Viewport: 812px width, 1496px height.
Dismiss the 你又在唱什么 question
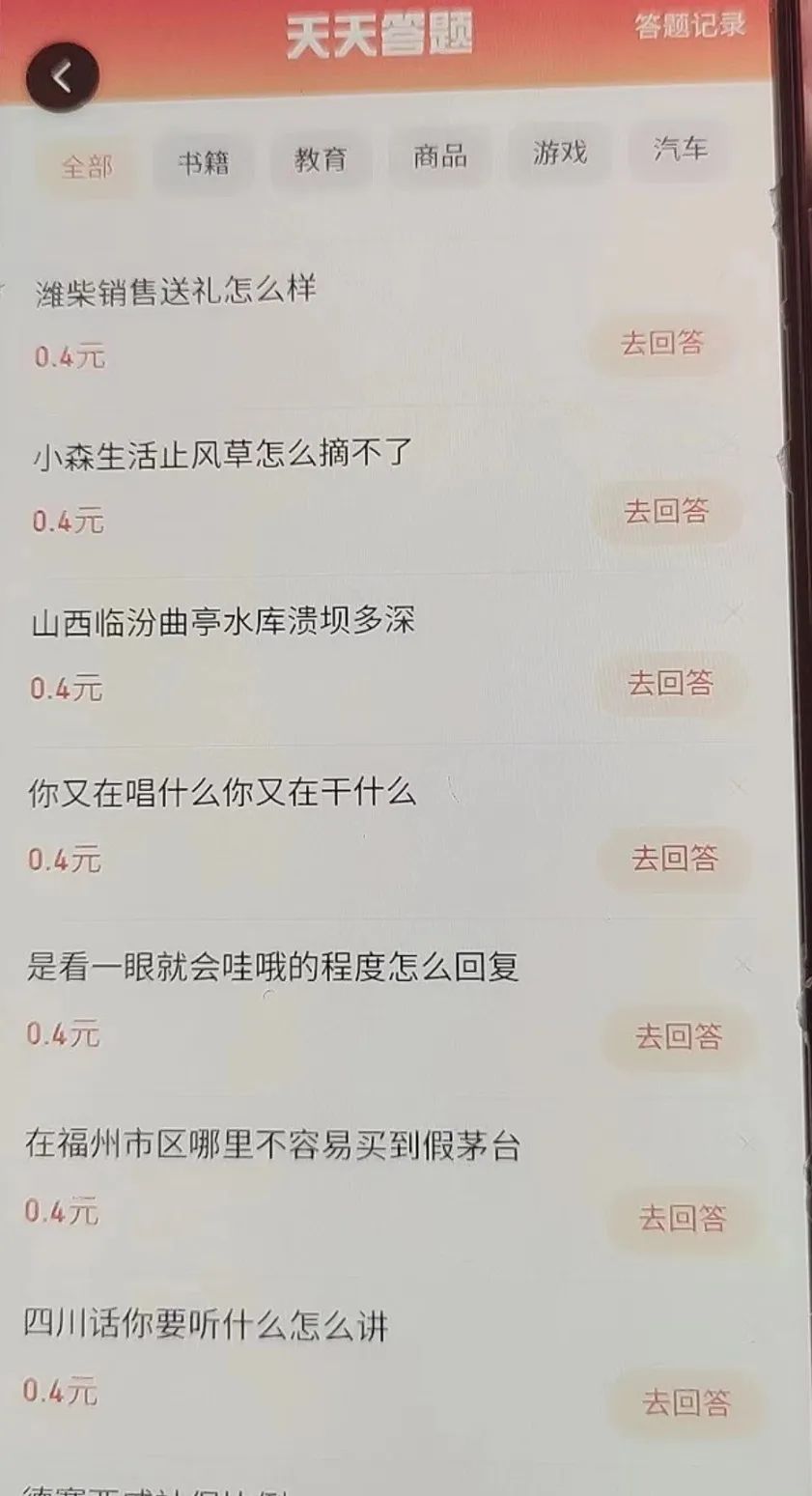[739, 787]
